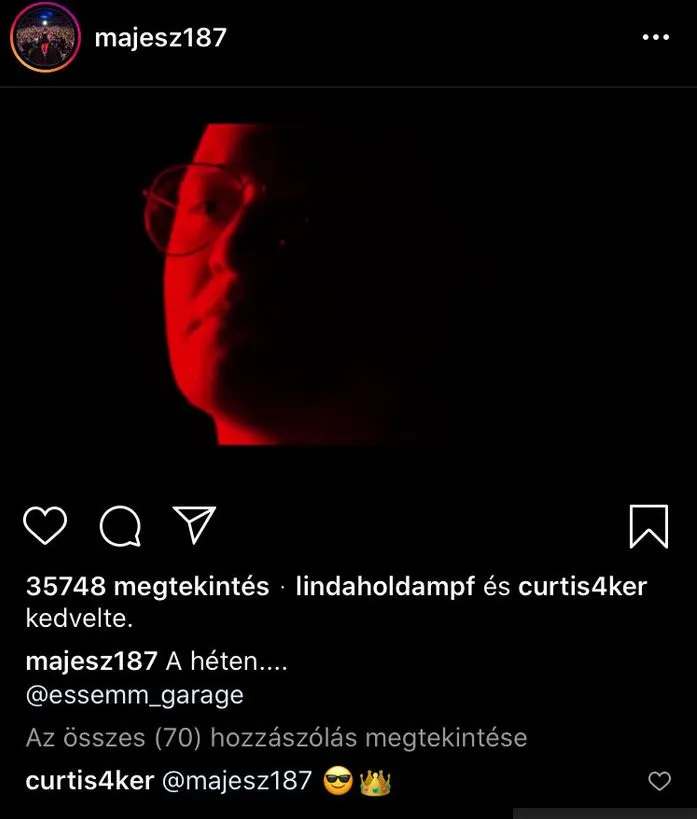View all 70 comments
This screenshot has height=819, width=697.
pyautogui.click(x=276, y=738)
